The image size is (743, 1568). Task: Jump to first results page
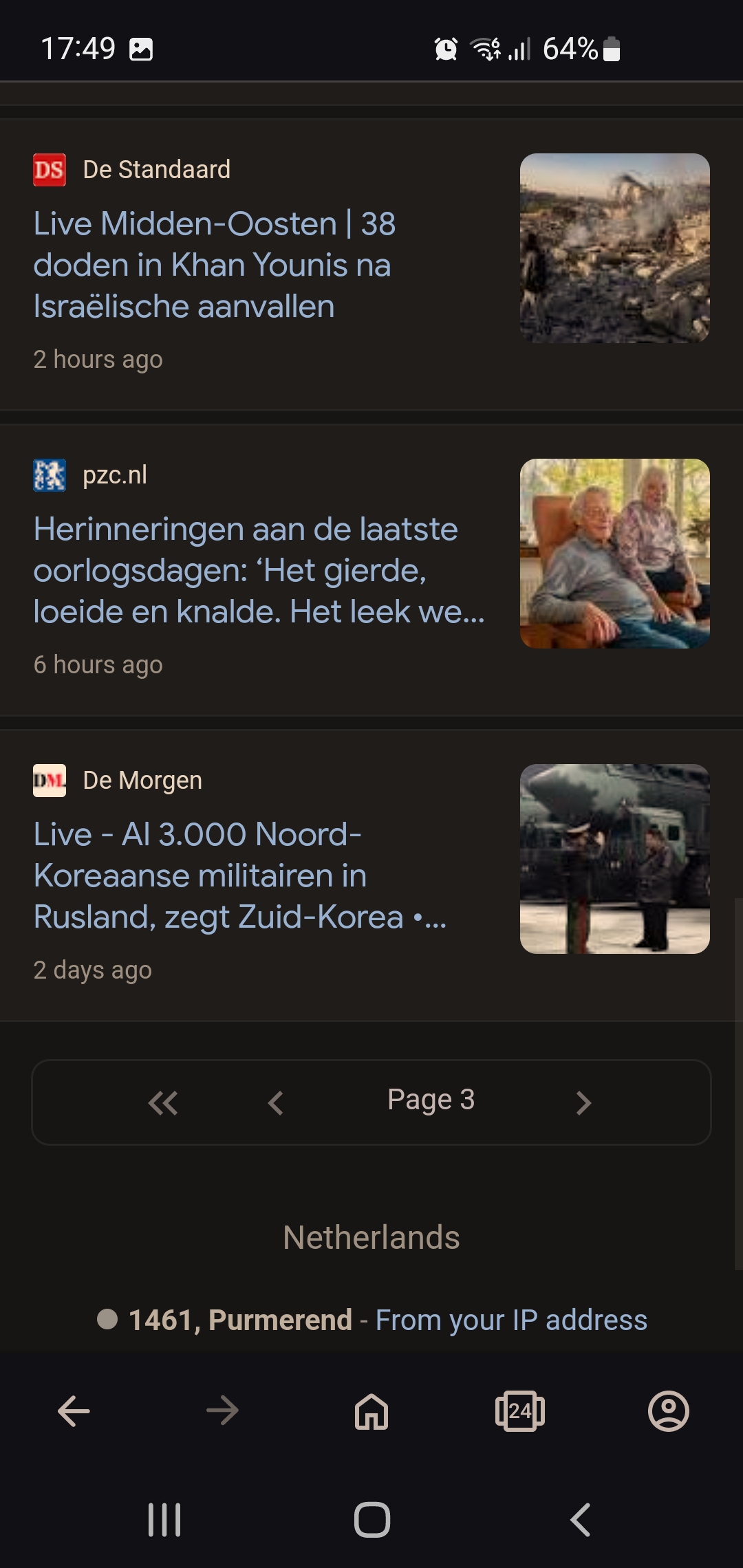click(163, 1102)
